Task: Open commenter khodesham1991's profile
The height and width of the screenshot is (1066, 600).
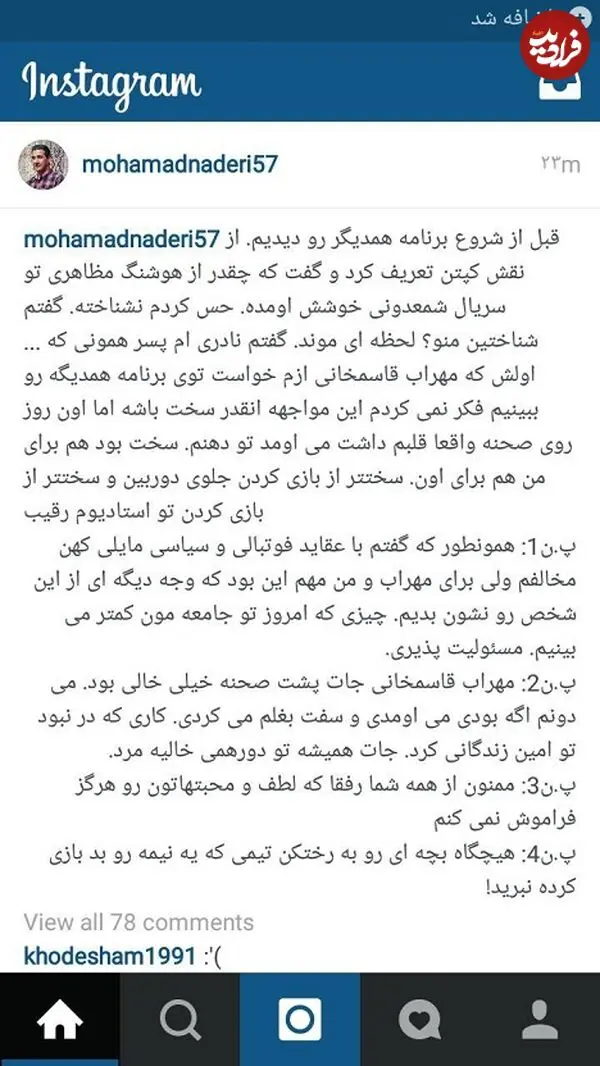Action: [109, 957]
